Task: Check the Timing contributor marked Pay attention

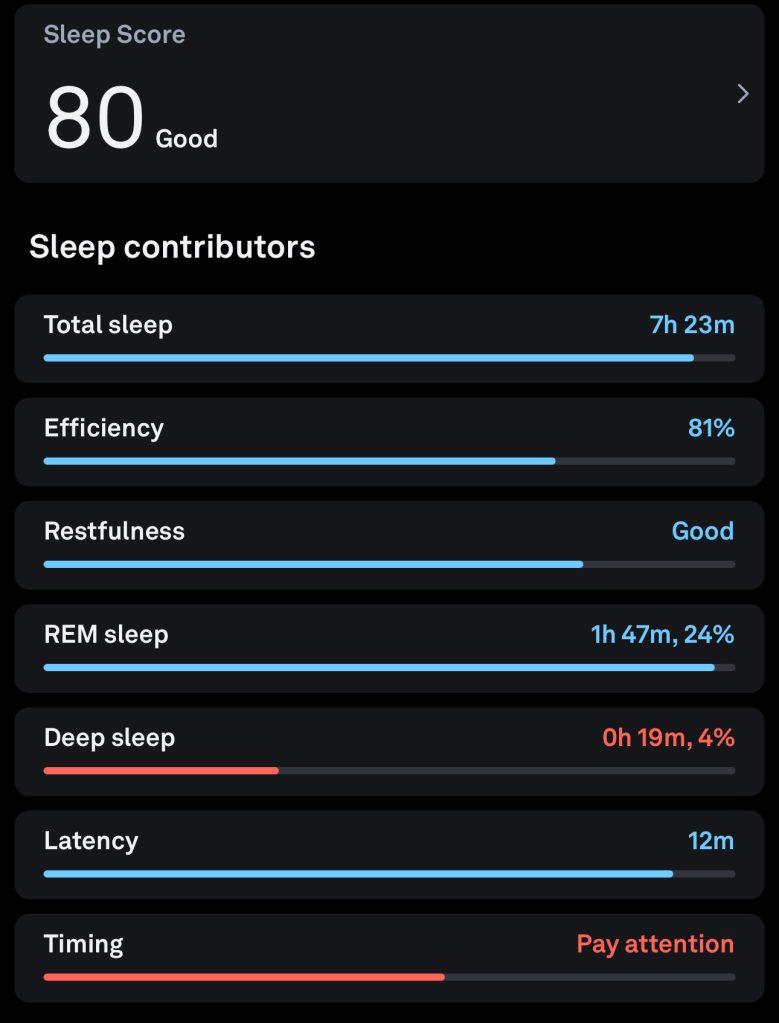Action: click(389, 956)
